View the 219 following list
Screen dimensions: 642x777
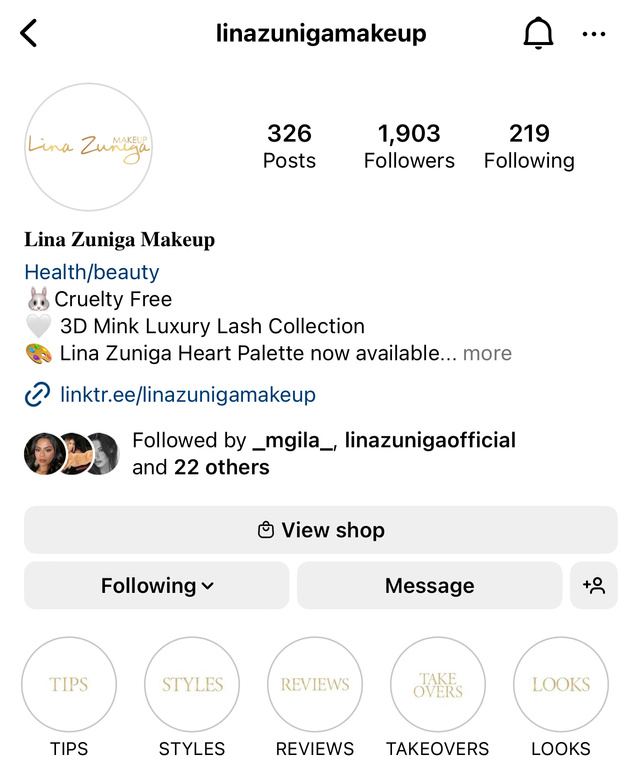[529, 146]
